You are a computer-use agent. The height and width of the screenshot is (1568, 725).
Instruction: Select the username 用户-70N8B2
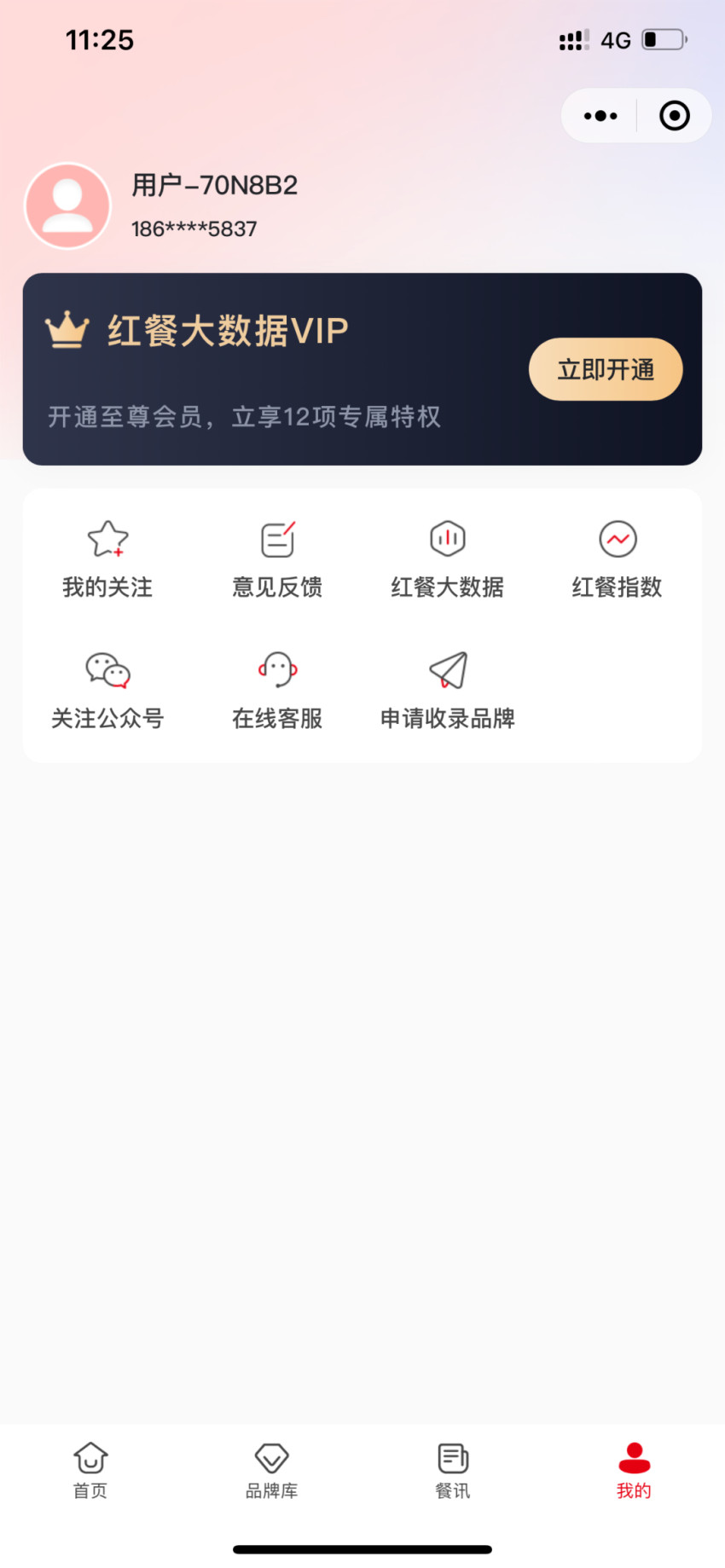214,185
